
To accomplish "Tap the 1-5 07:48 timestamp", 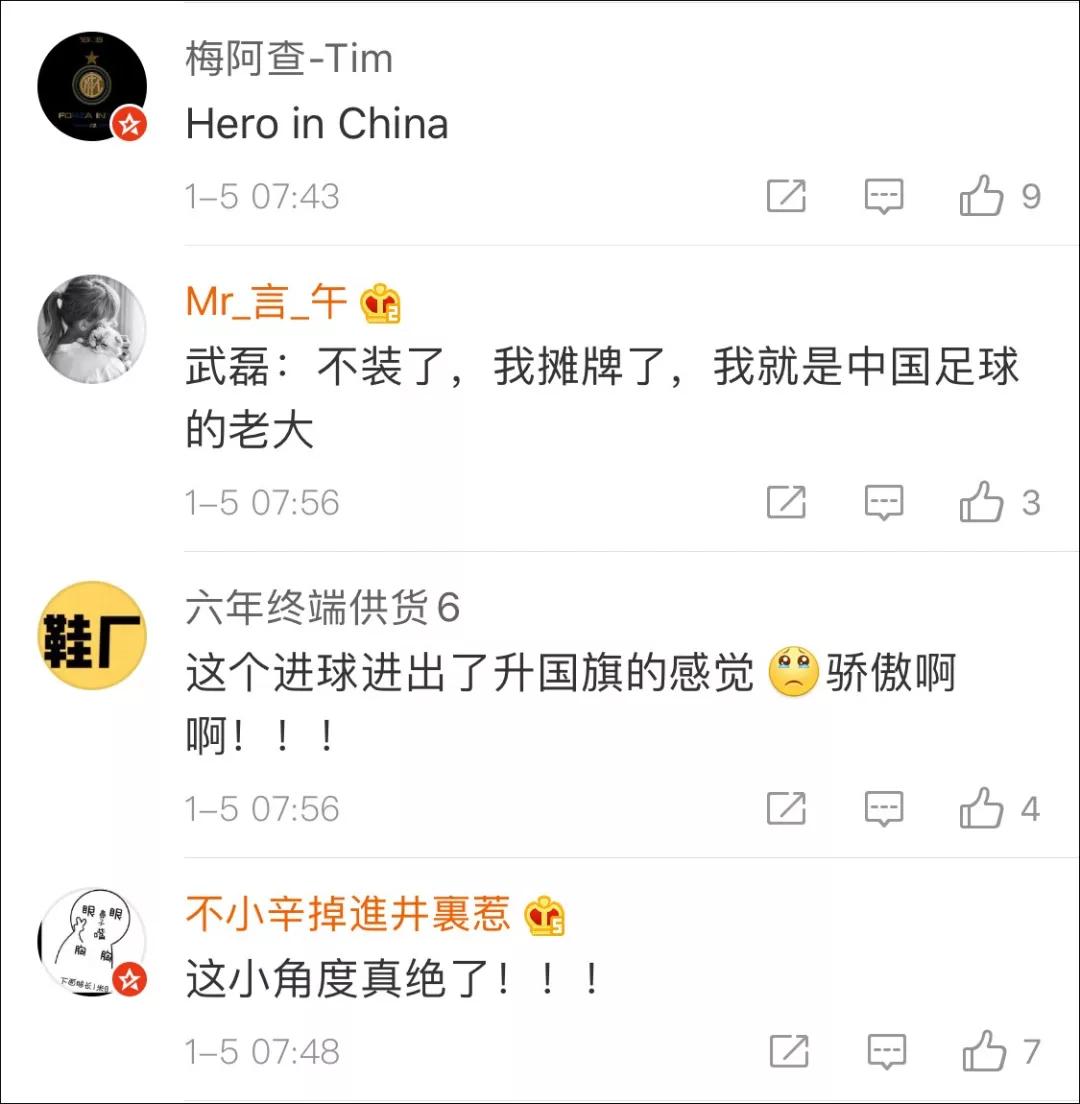I will point(262,1050).
